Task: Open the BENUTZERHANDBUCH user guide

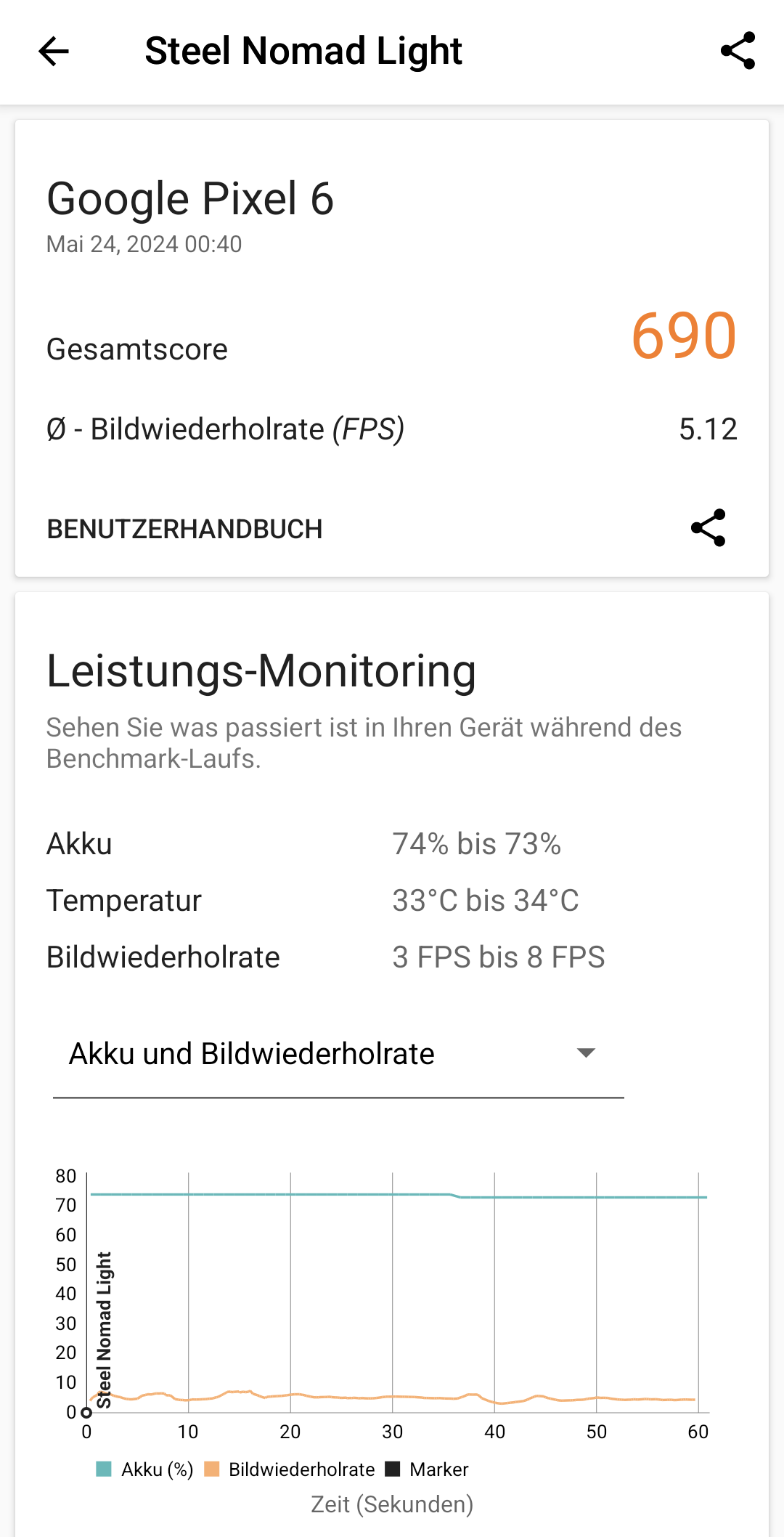Action: click(184, 530)
